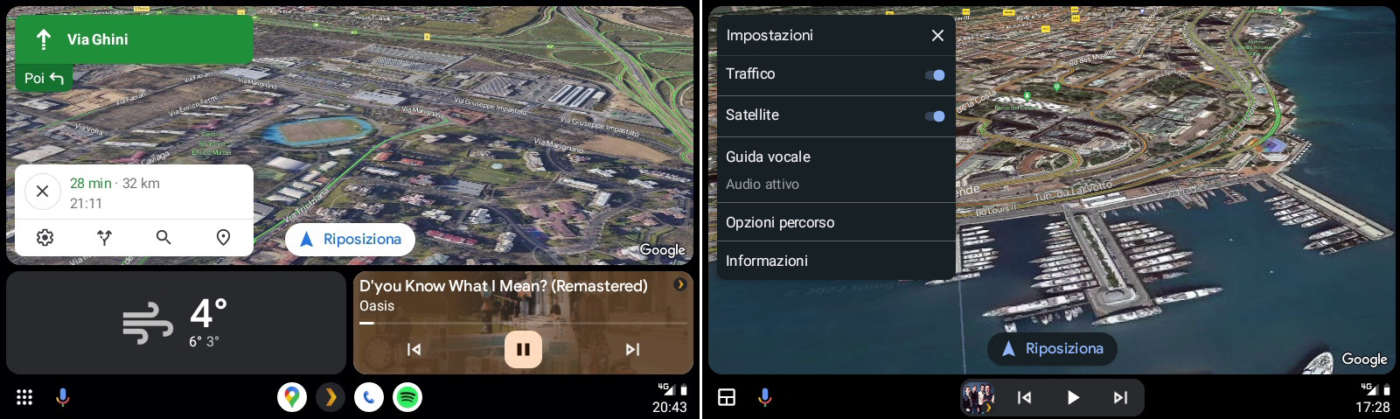Screen dimensions: 1400x419
Task: Close the Impostazioni panel
Action: point(937,35)
